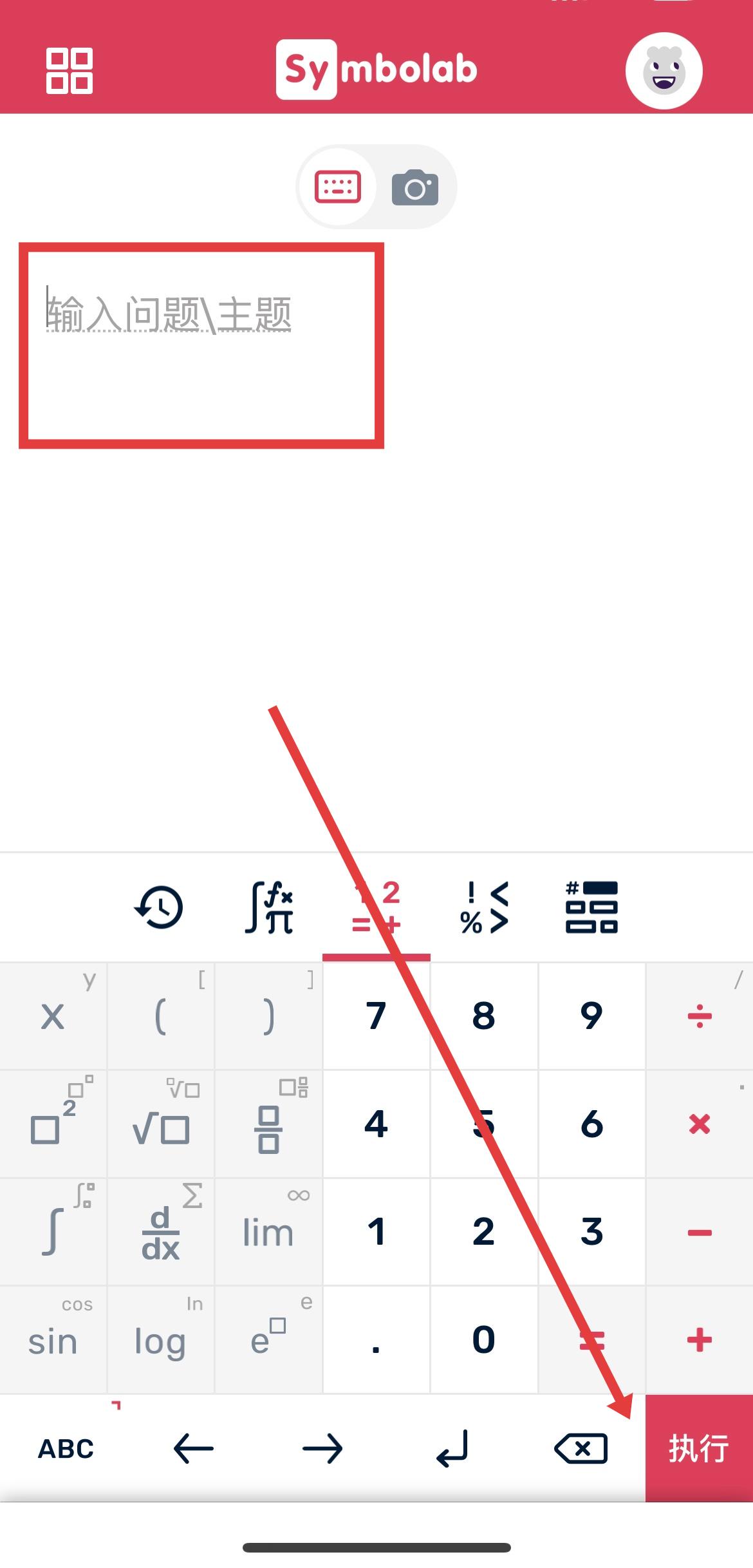Tap 执行 to solve the problem

[x=699, y=1449]
